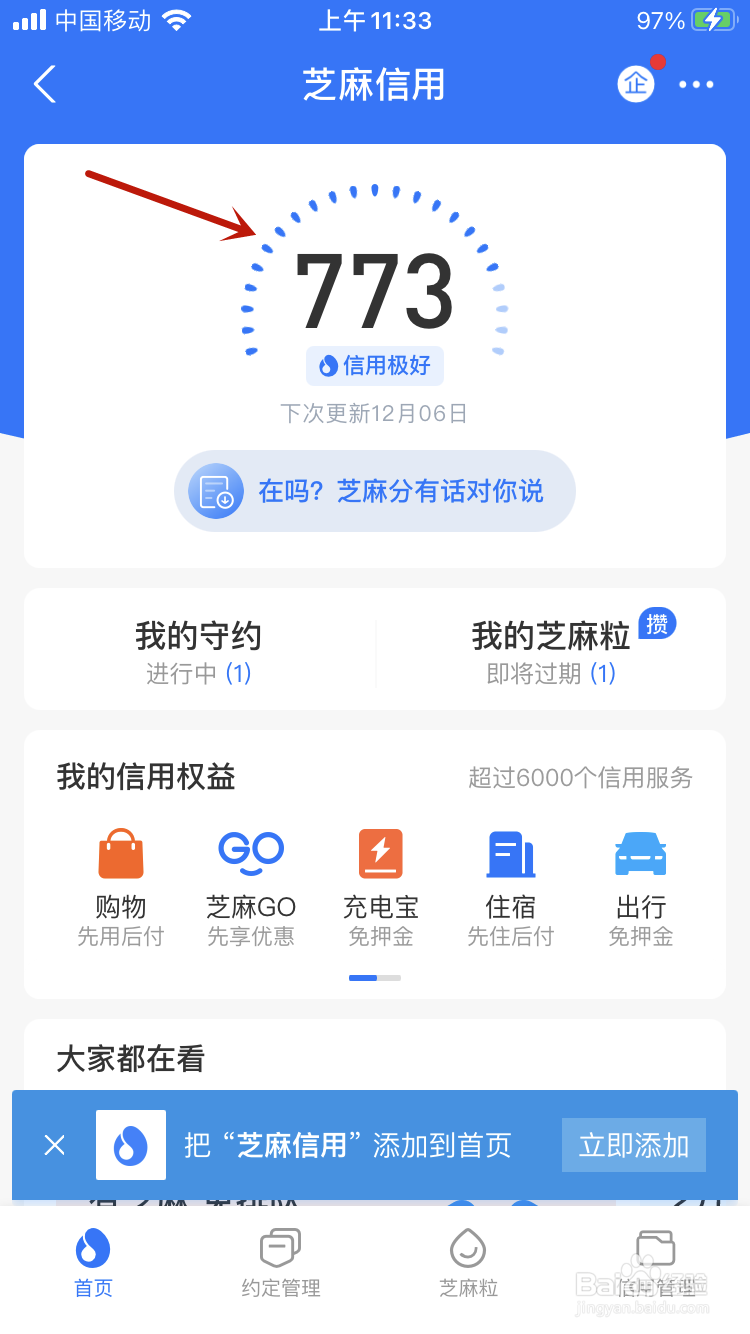Open the more options menu via three dots

click(x=696, y=85)
